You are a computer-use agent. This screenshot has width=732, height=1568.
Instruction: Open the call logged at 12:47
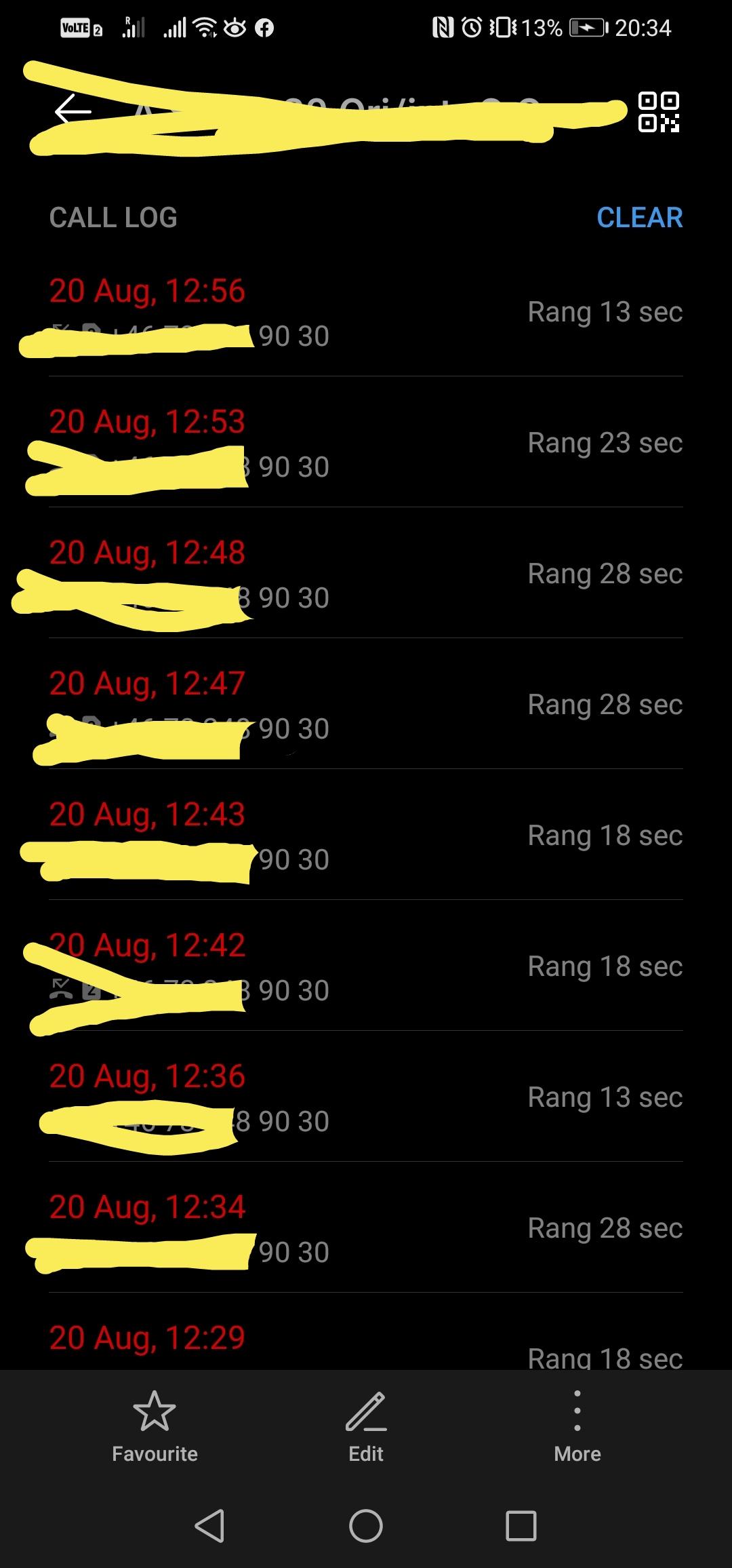pos(366,705)
